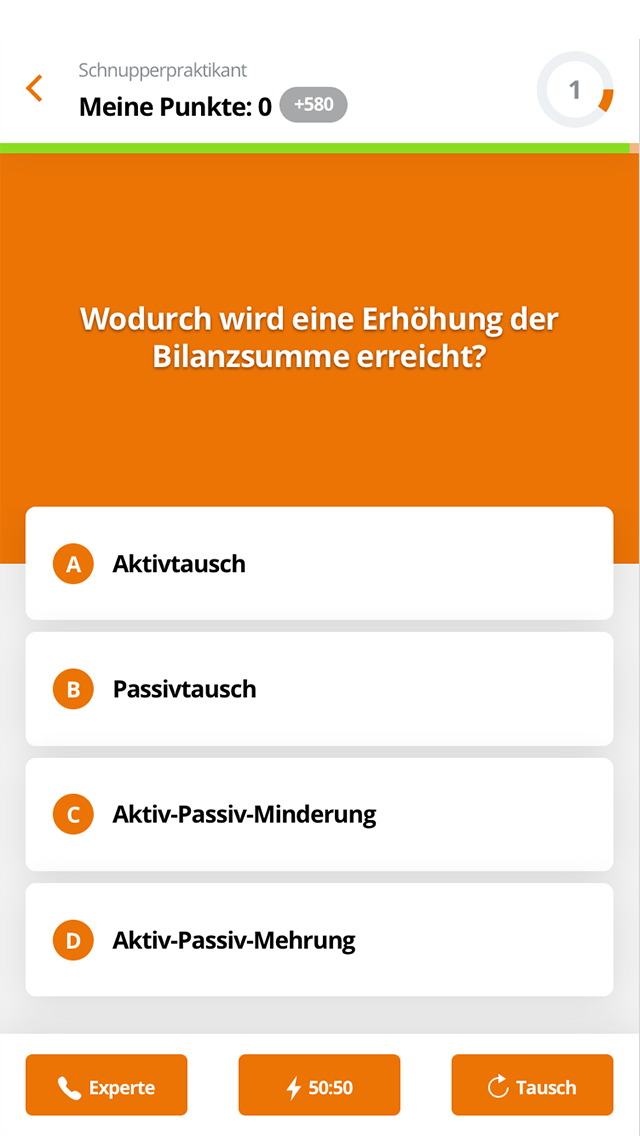Swap the question with Tausch
The image size is (640, 1136).
pyautogui.click(x=532, y=1085)
